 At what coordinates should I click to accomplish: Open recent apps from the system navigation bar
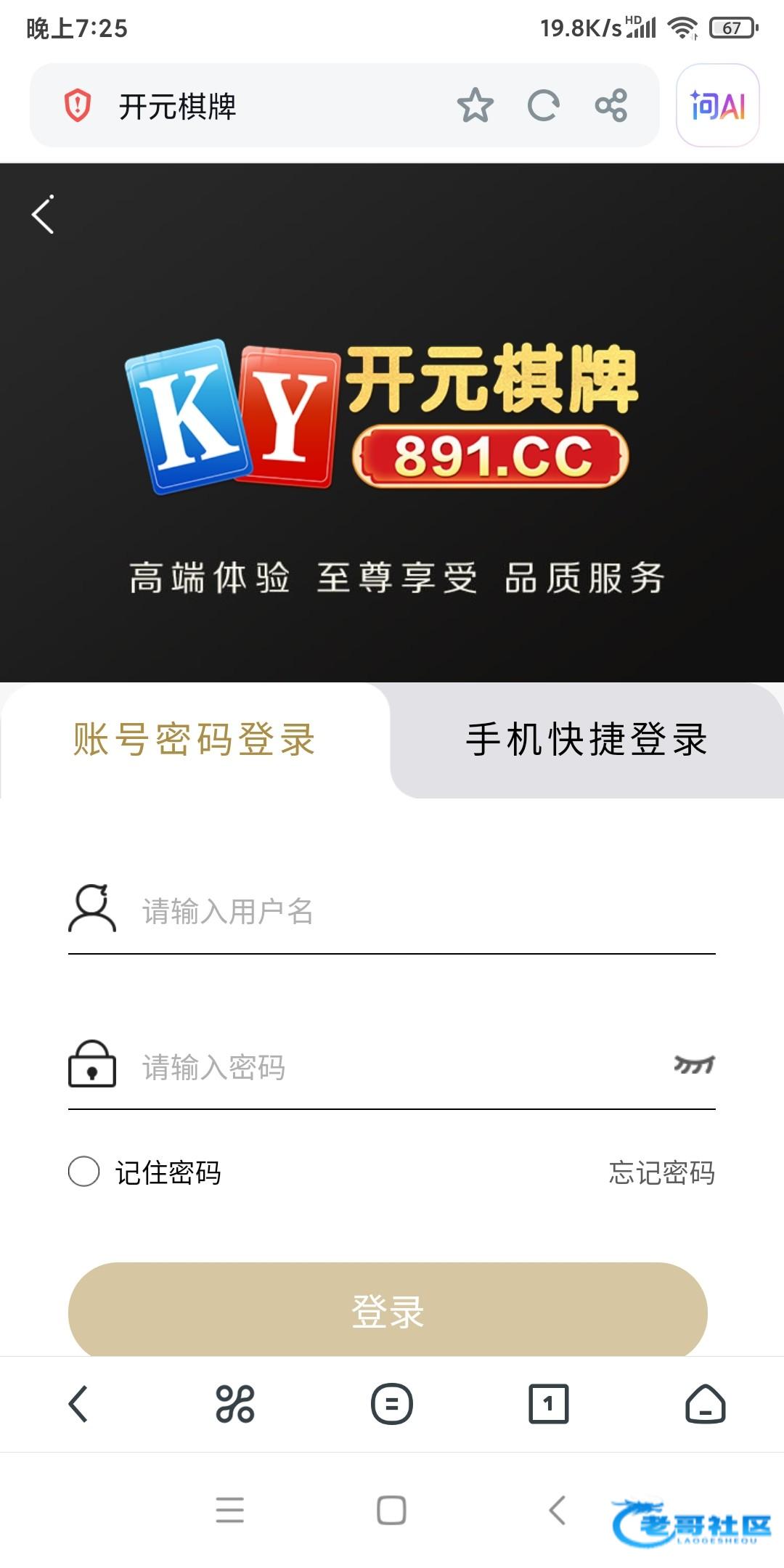pos(230,1511)
